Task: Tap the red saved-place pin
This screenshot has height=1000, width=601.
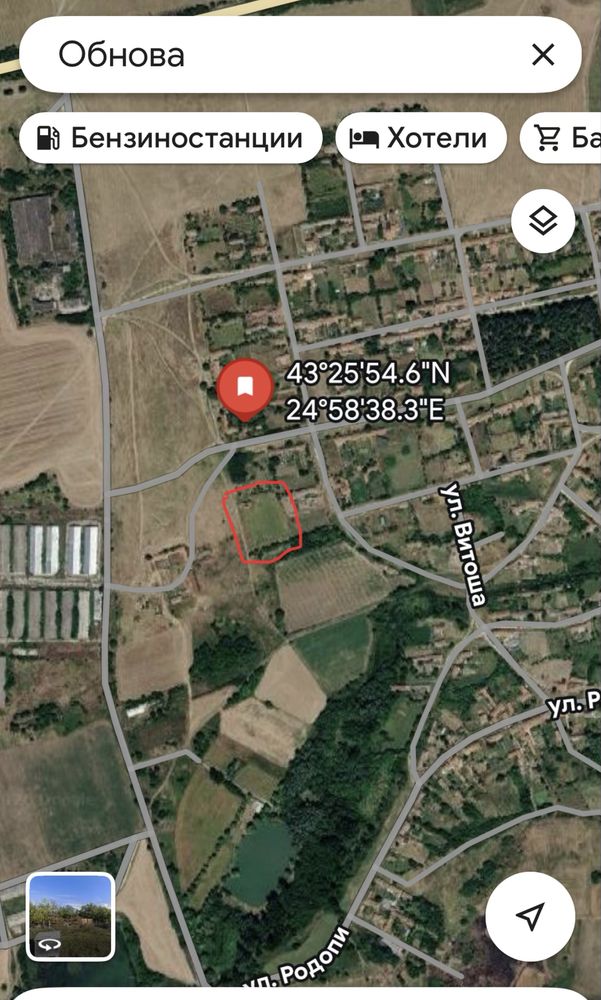Action: [x=245, y=389]
